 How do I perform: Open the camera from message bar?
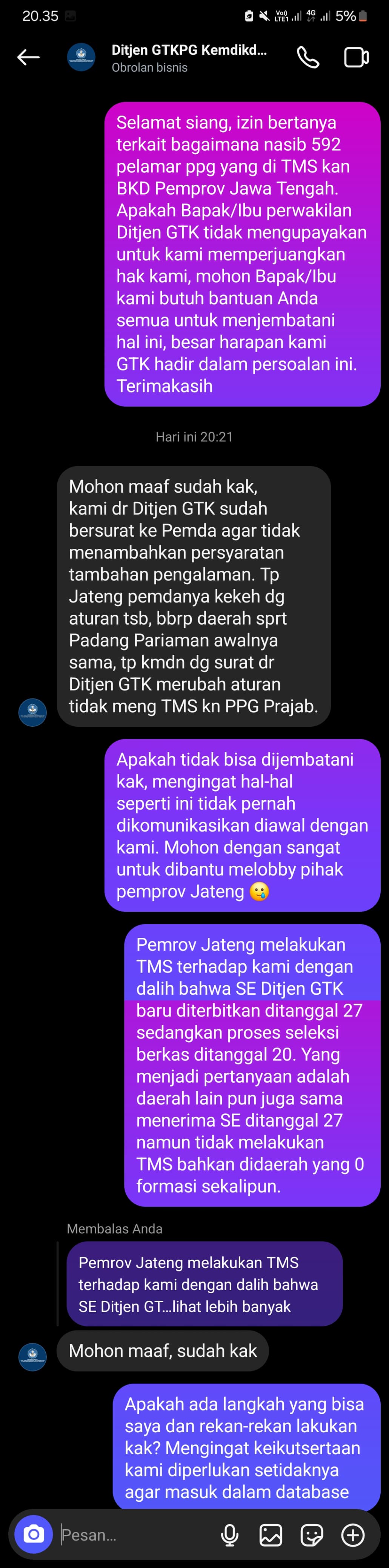(34, 1534)
